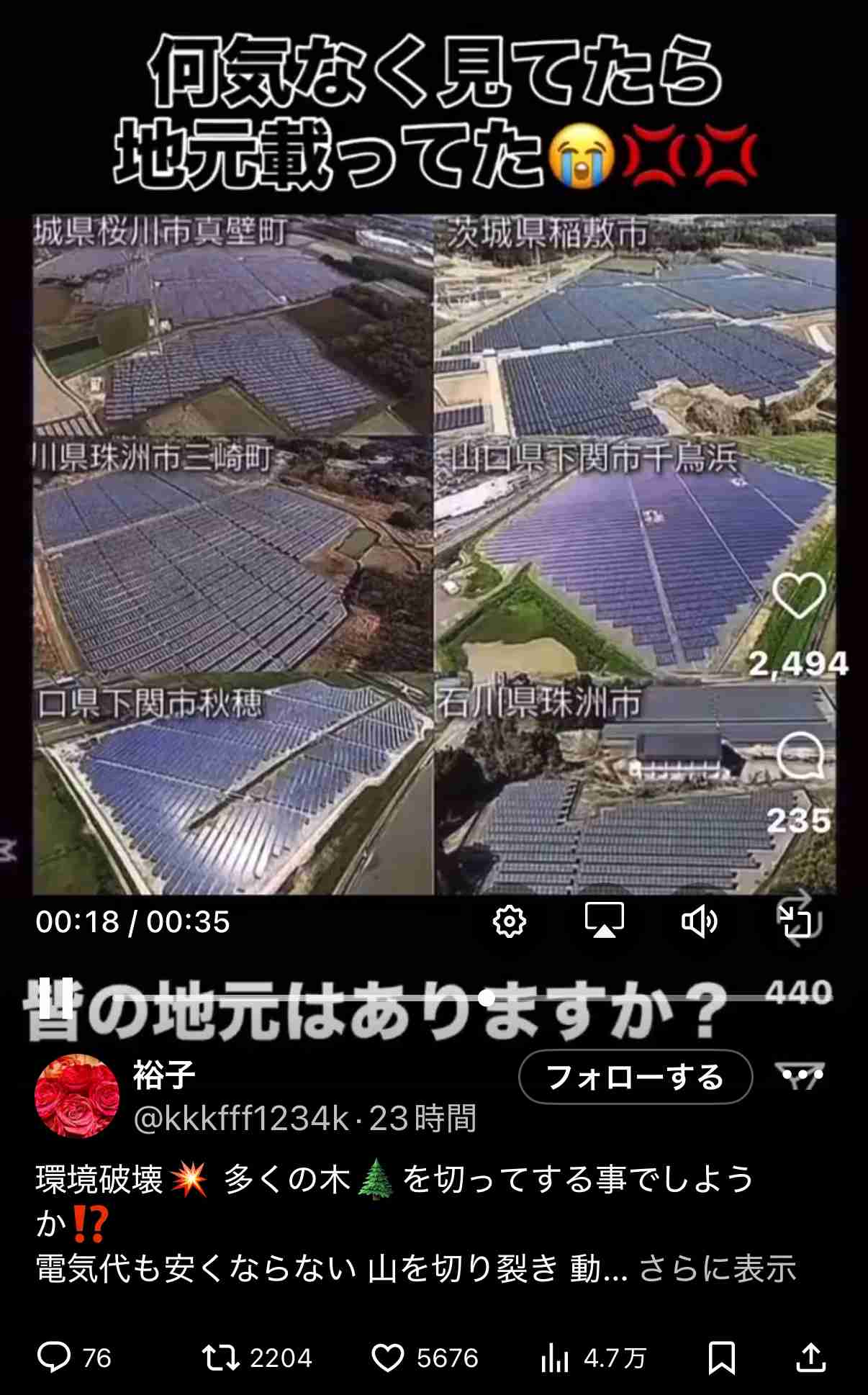Expand post text with さらに表示
Viewport: 868px width, 1395px height.
point(717,1268)
